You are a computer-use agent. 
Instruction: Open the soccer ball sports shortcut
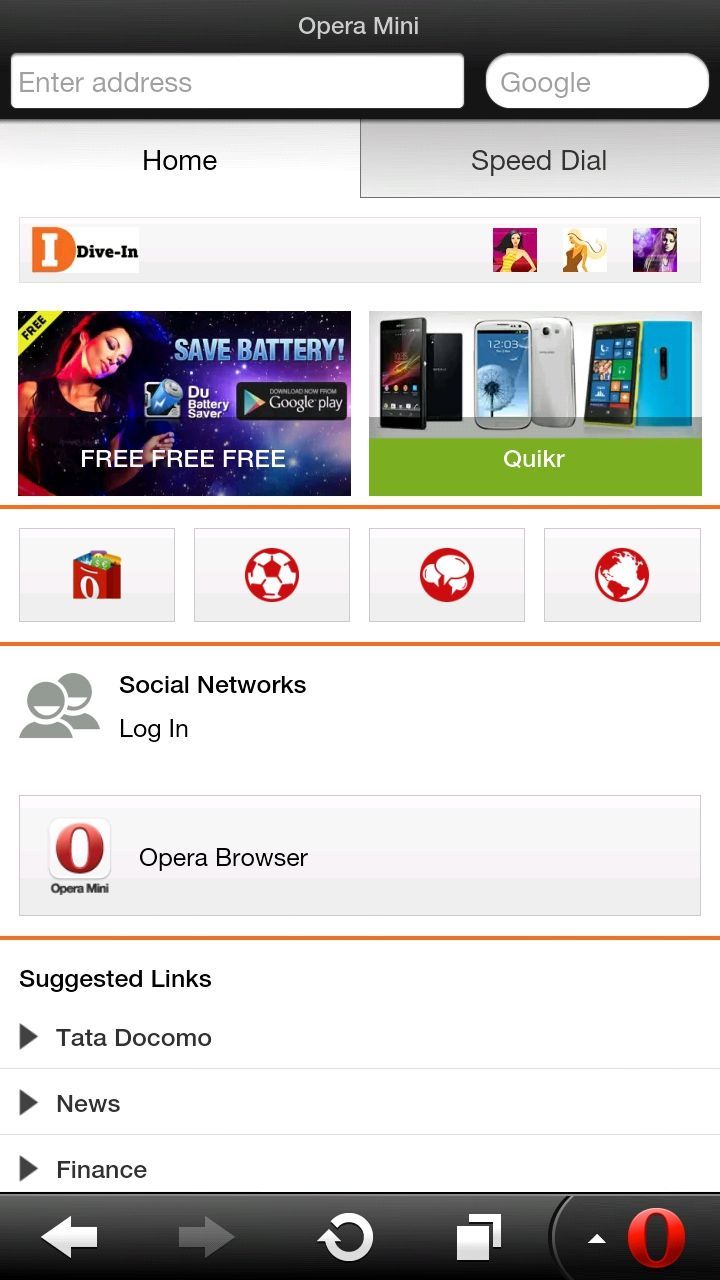pos(272,575)
